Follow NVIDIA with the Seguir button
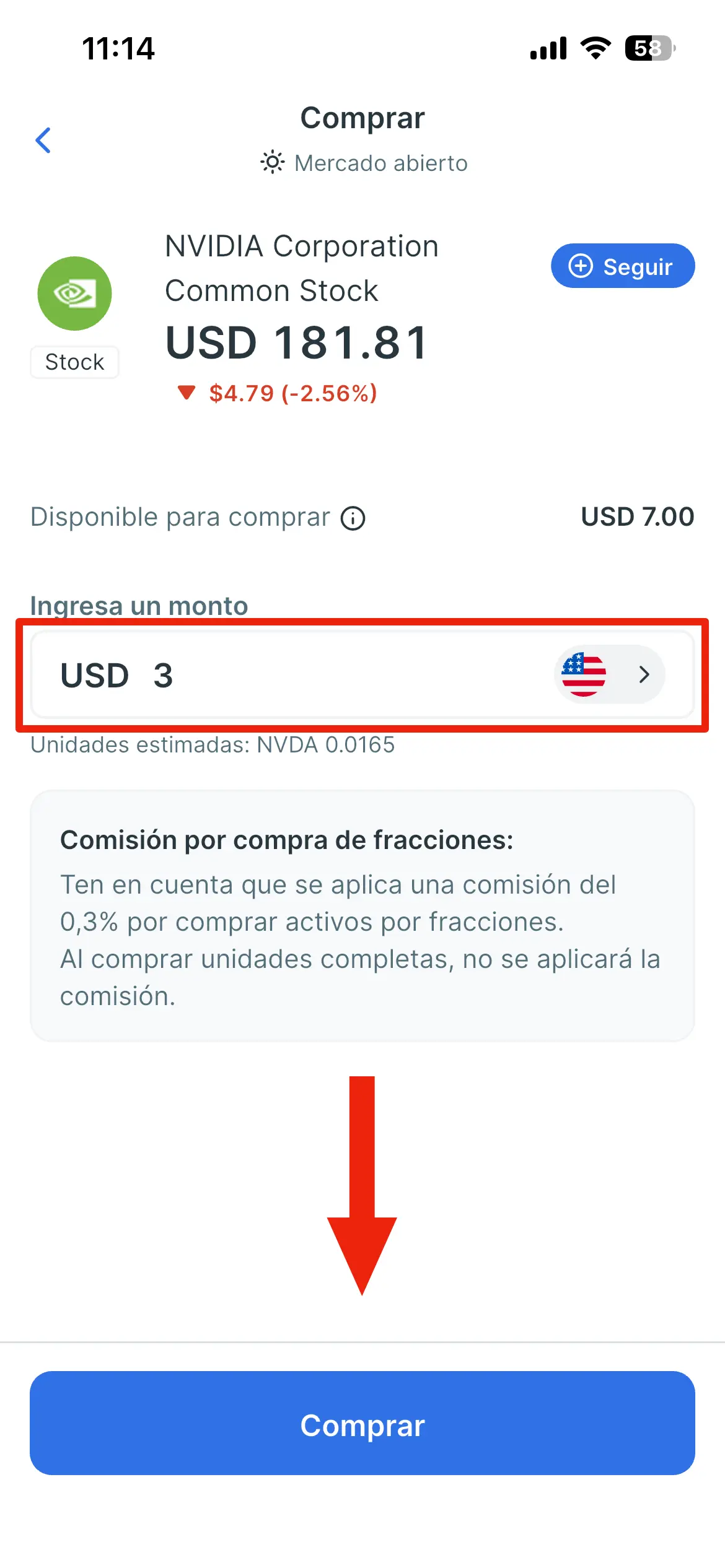 point(622,266)
